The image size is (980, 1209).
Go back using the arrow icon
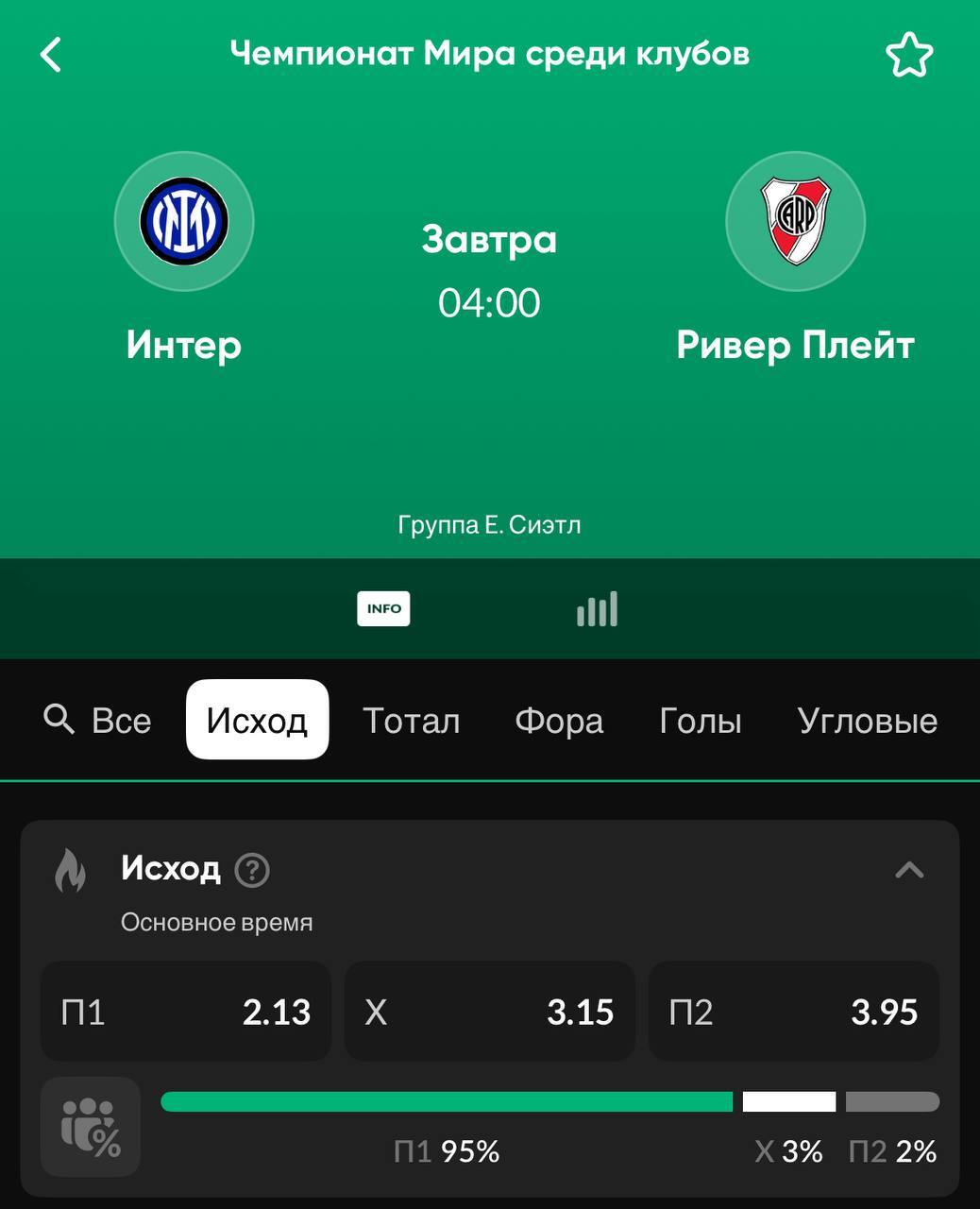51,55
